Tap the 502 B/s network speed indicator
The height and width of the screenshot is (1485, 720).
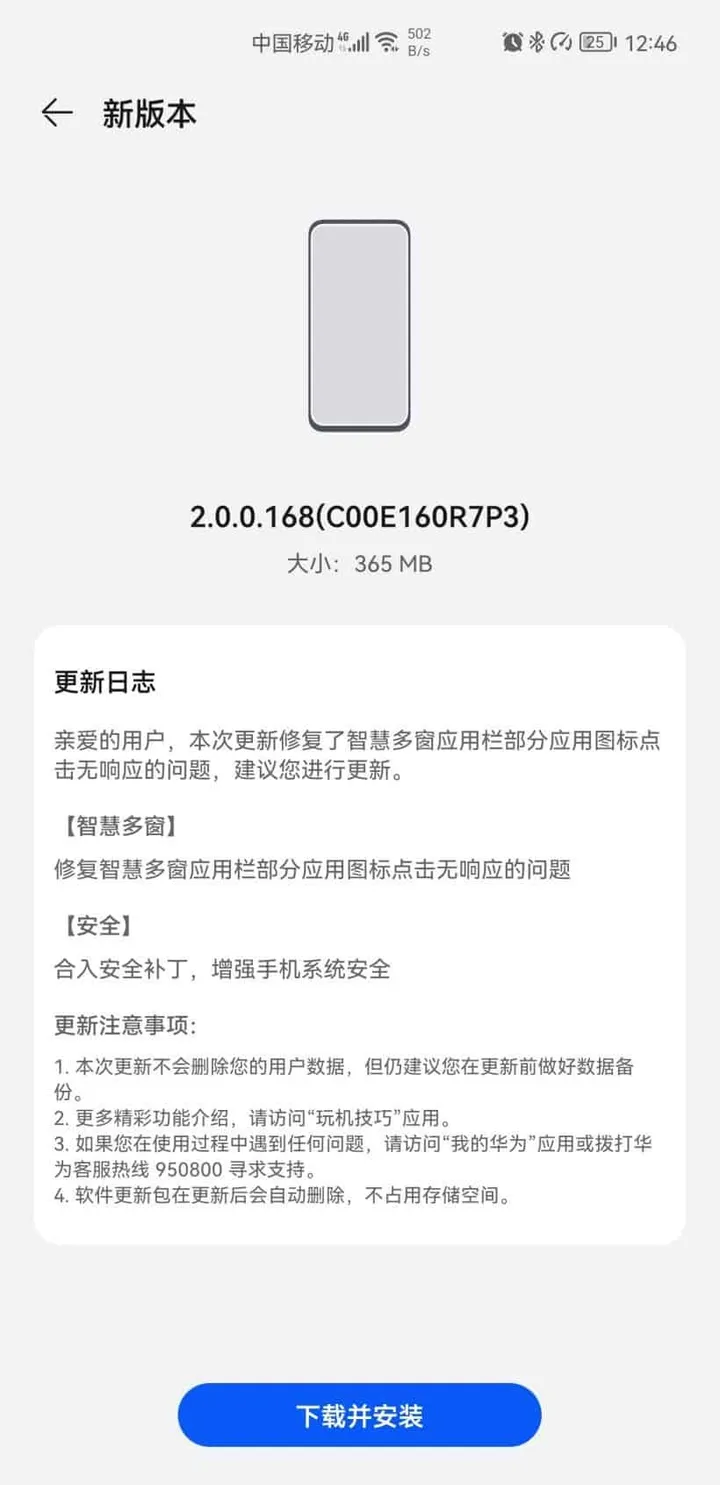(419, 40)
